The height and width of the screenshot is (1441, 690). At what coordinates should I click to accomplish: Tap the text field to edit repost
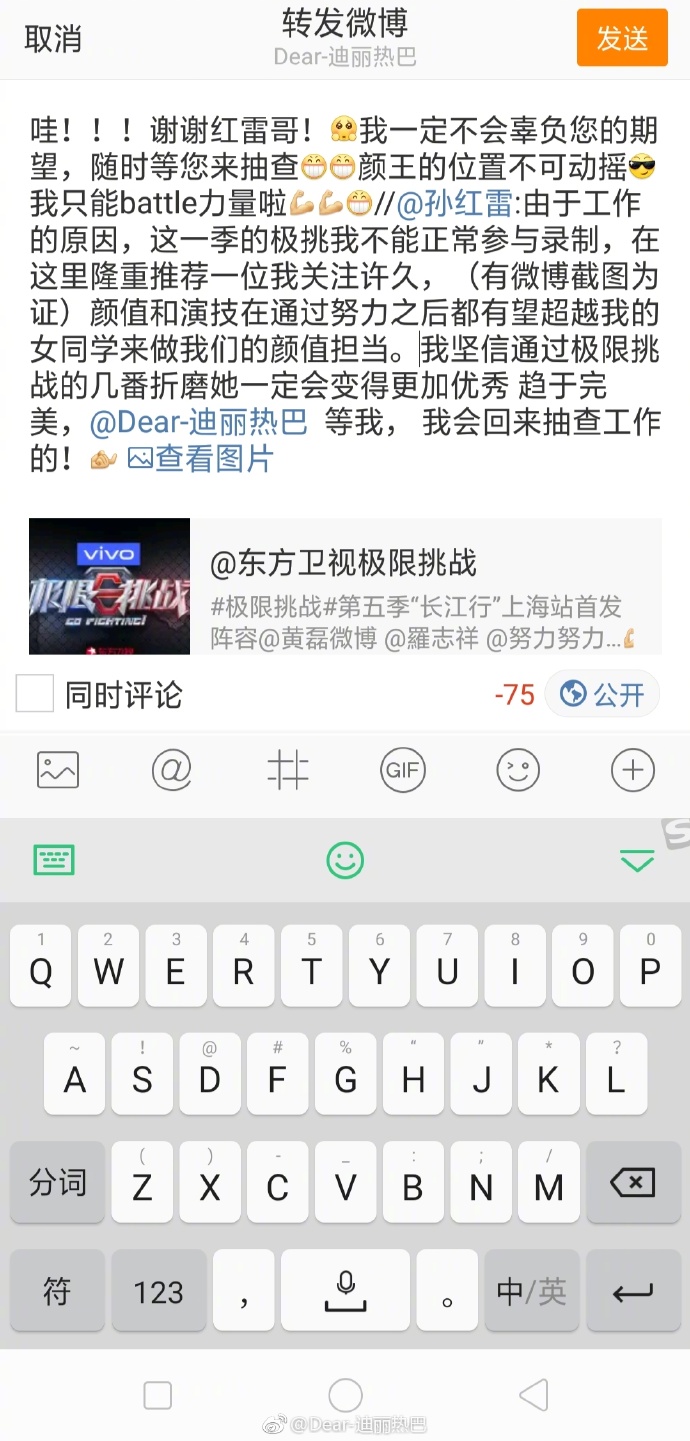point(345,300)
